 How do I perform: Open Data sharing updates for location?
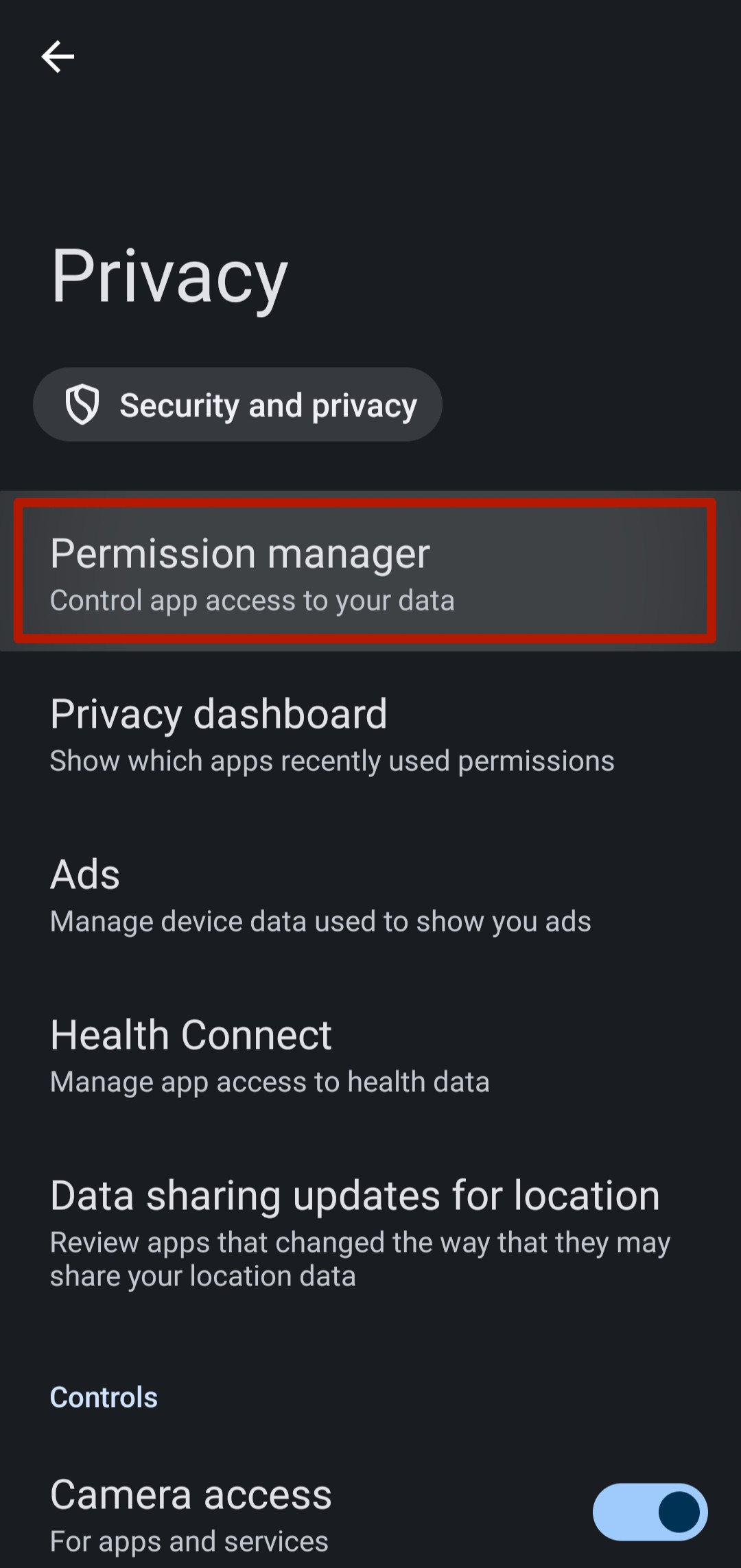370,1231
